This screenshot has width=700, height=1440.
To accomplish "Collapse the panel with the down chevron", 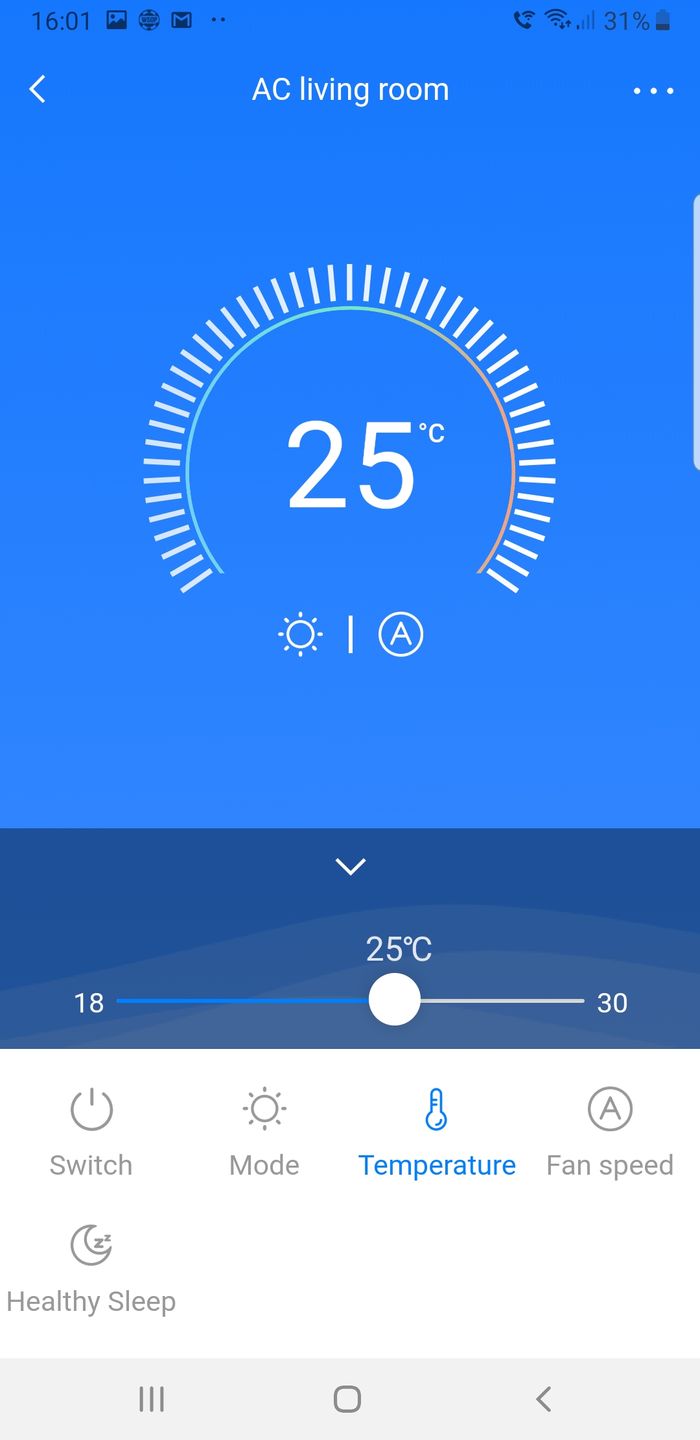I will pyautogui.click(x=350, y=866).
